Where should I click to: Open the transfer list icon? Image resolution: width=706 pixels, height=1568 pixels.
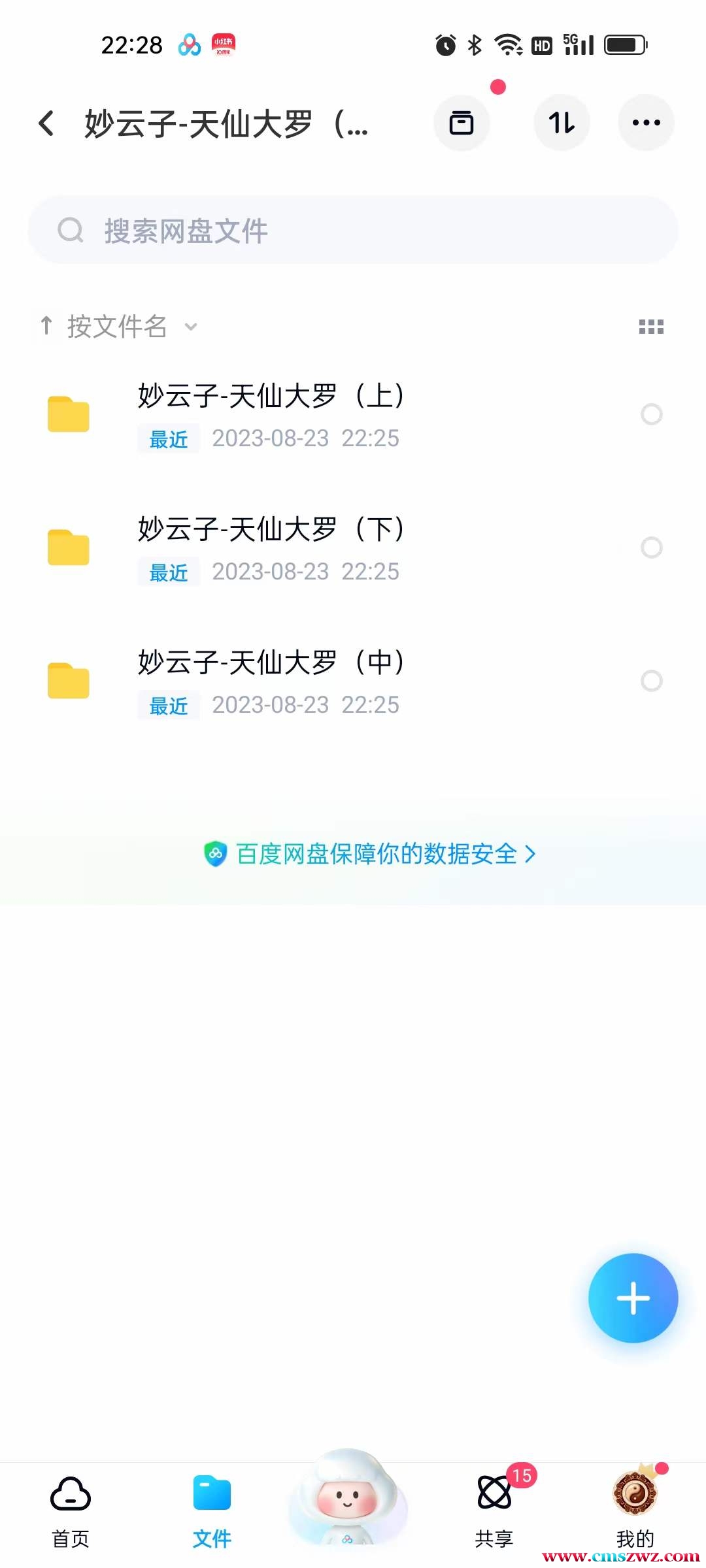coord(562,123)
